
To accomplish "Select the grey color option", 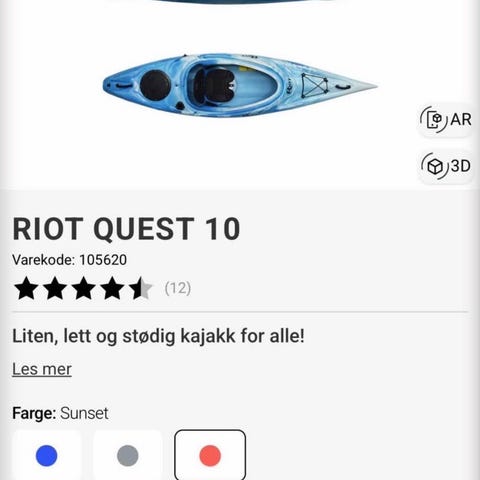I will pyautogui.click(x=128, y=455).
